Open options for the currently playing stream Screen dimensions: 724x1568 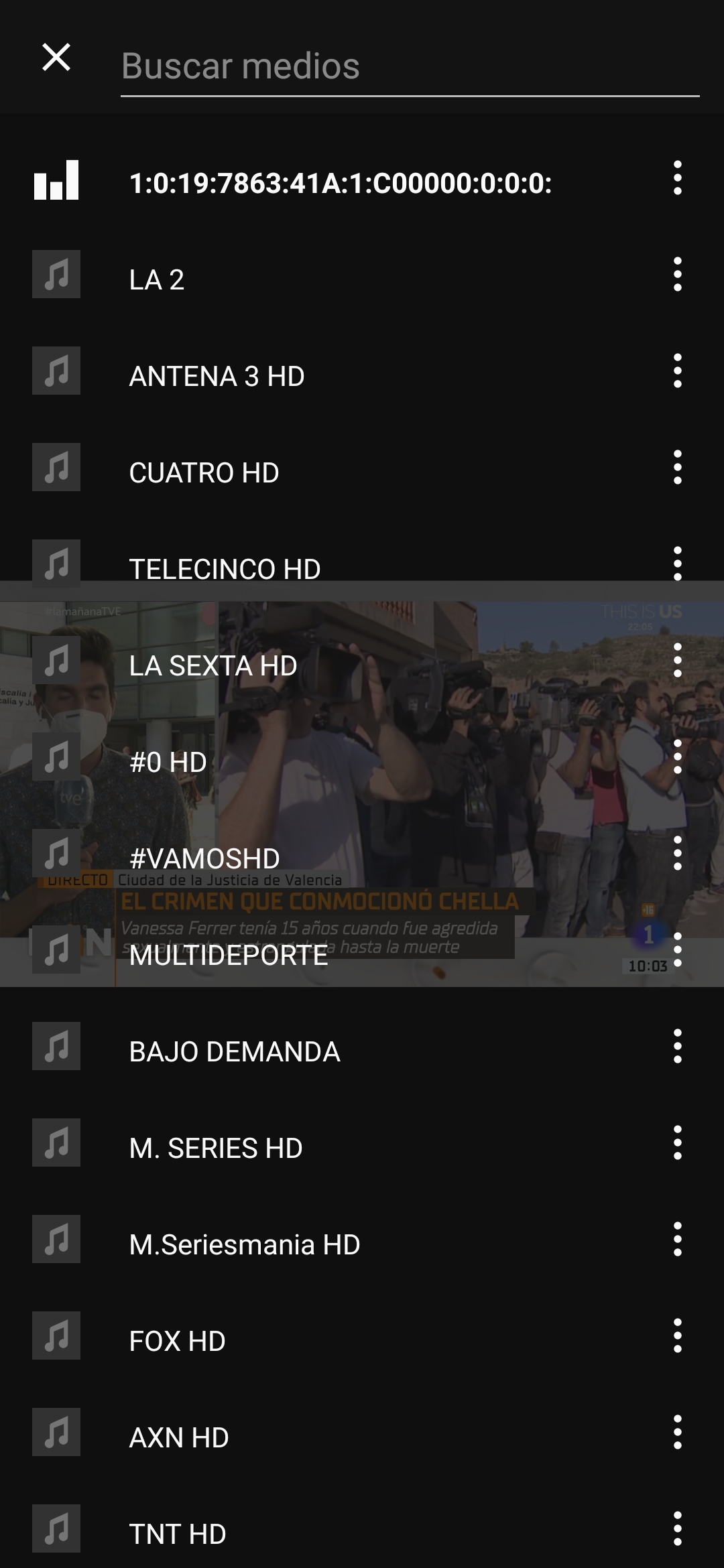(678, 178)
